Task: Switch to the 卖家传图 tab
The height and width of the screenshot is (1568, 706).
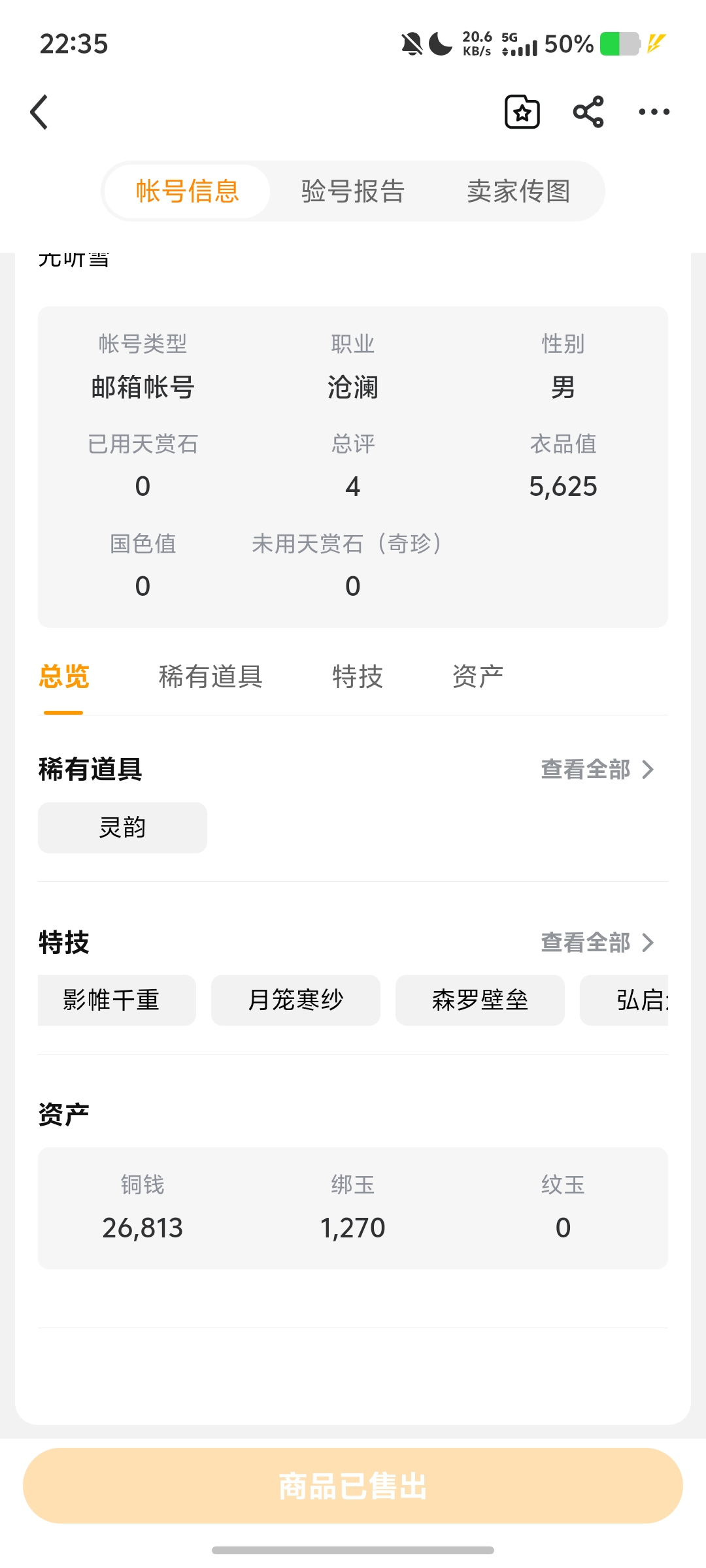Action: tap(518, 191)
